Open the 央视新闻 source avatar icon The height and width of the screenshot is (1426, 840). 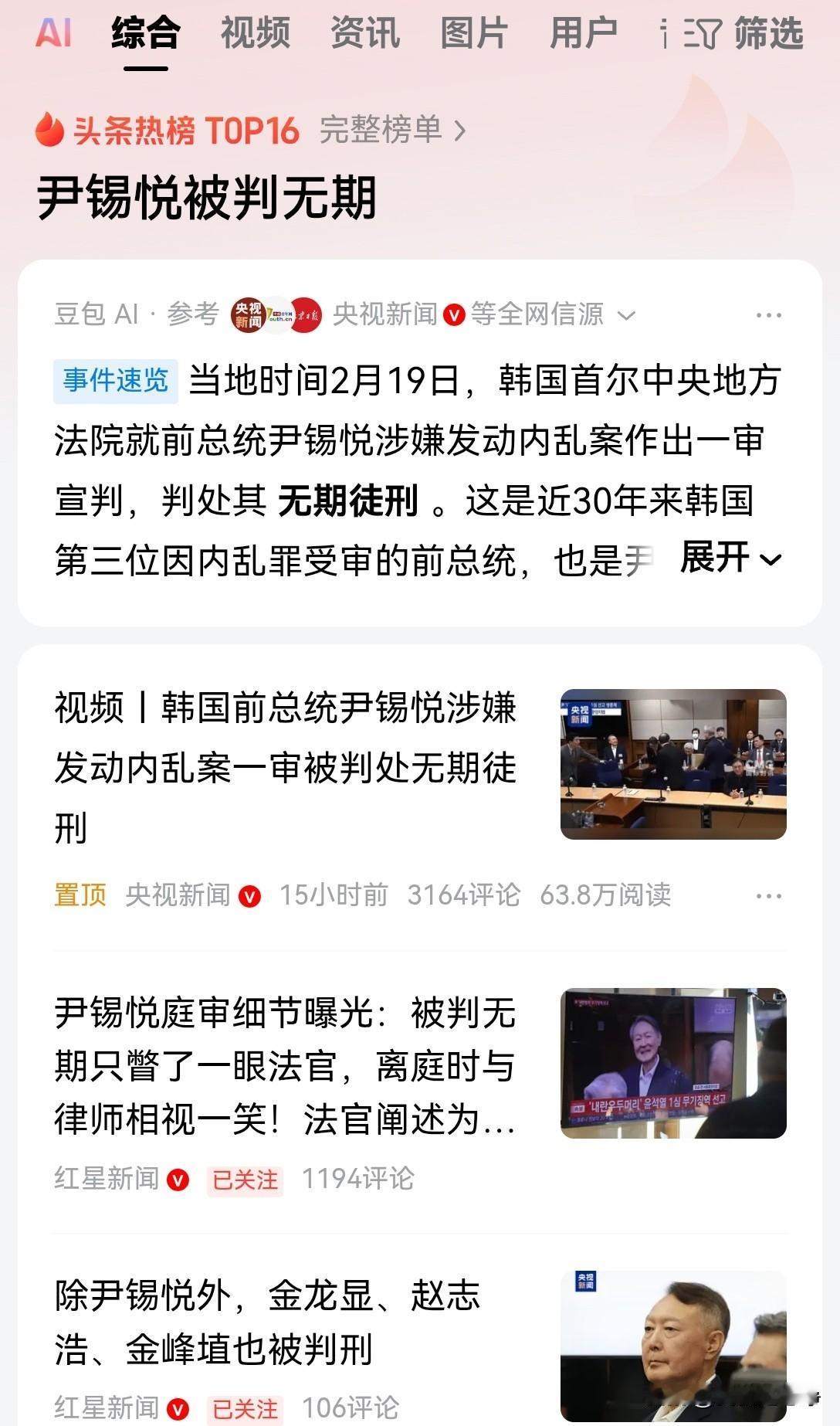pos(249,314)
